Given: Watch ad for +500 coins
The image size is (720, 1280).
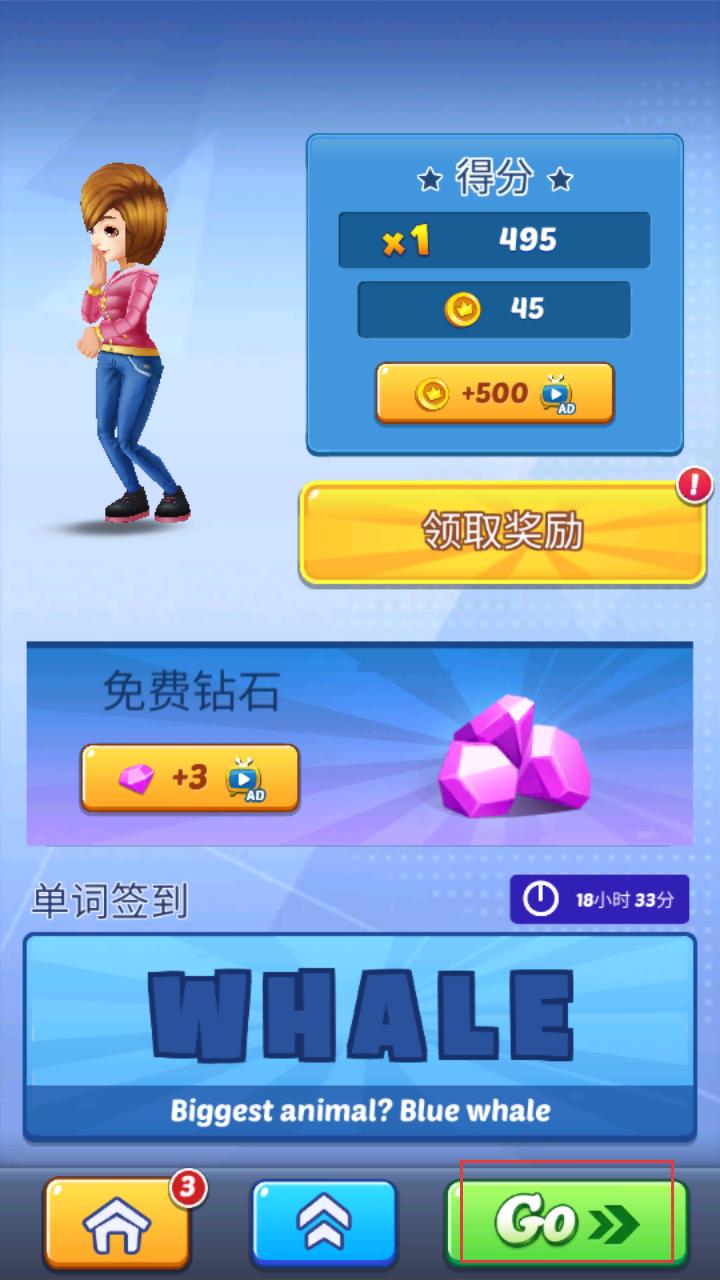Looking at the screenshot, I should [495, 394].
